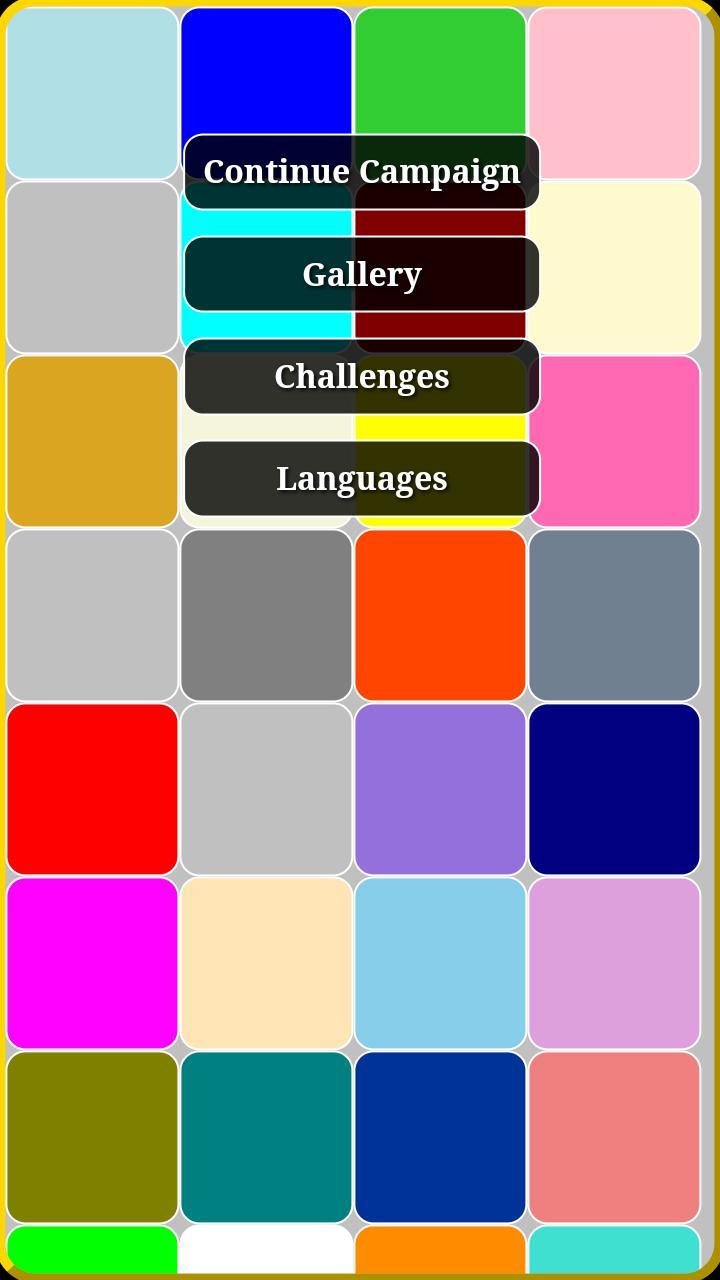This screenshot has height=1280, width=720.
Task: Open the Challenges menu
Action: (x=360, y=377)
